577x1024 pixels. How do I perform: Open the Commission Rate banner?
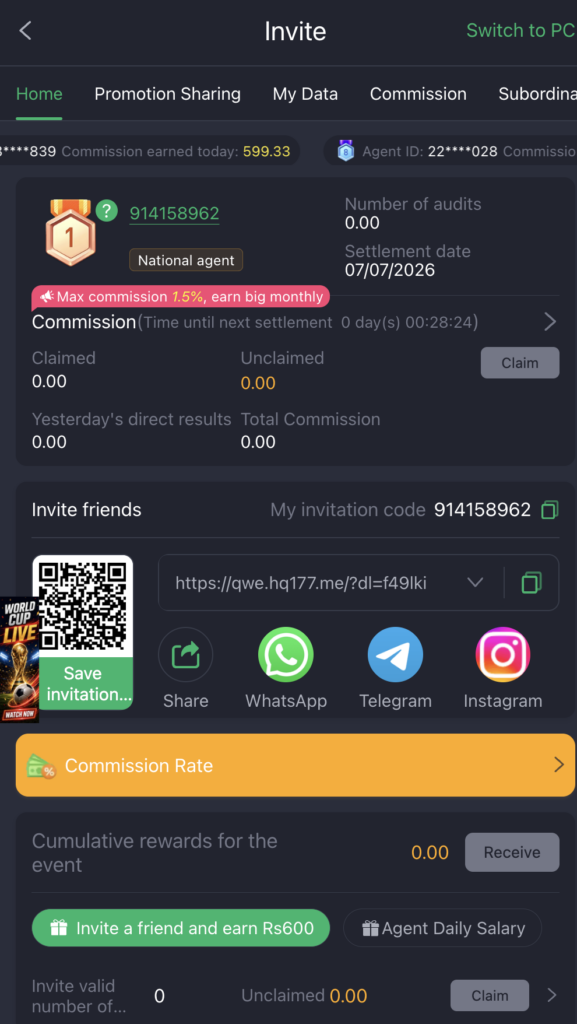point(295,765)
